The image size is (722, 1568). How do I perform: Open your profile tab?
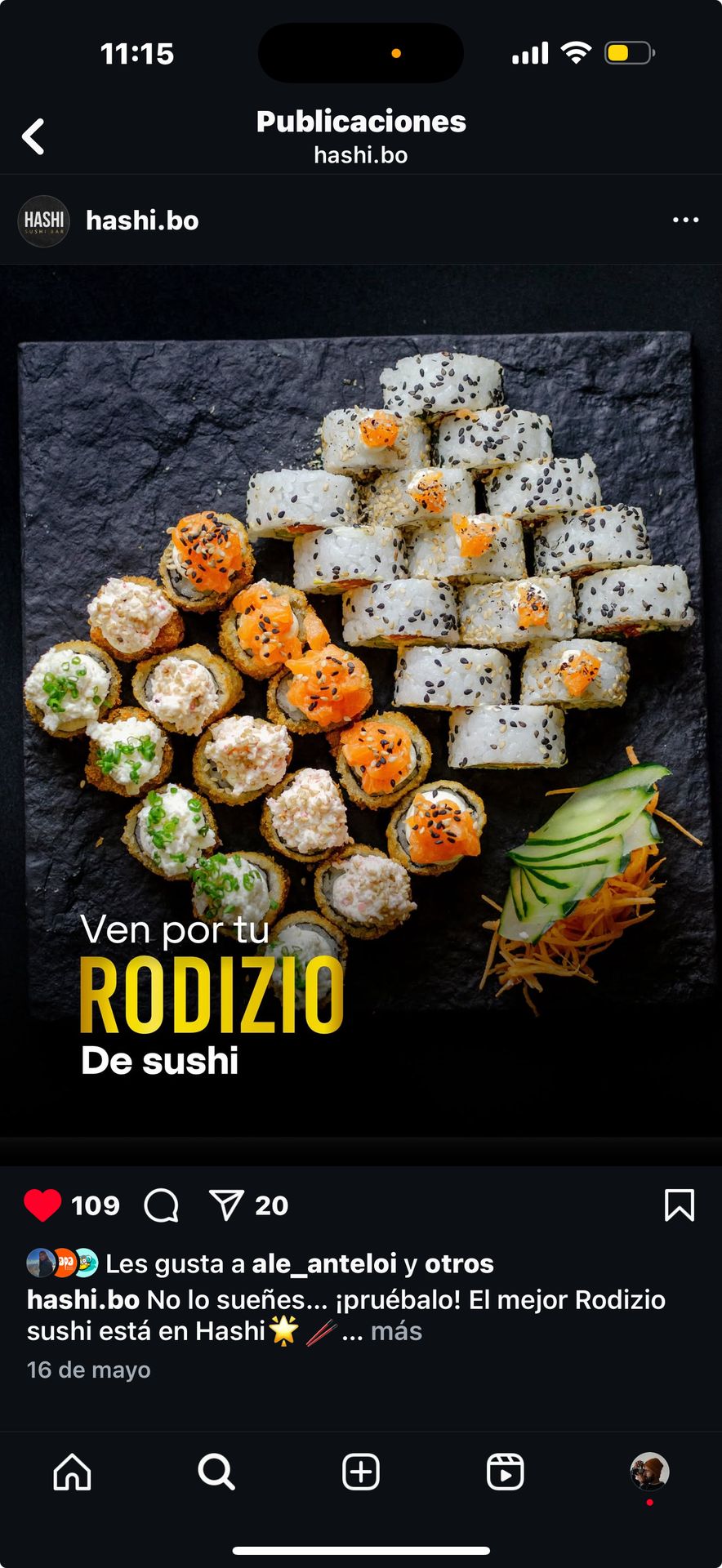[649, 1472]
